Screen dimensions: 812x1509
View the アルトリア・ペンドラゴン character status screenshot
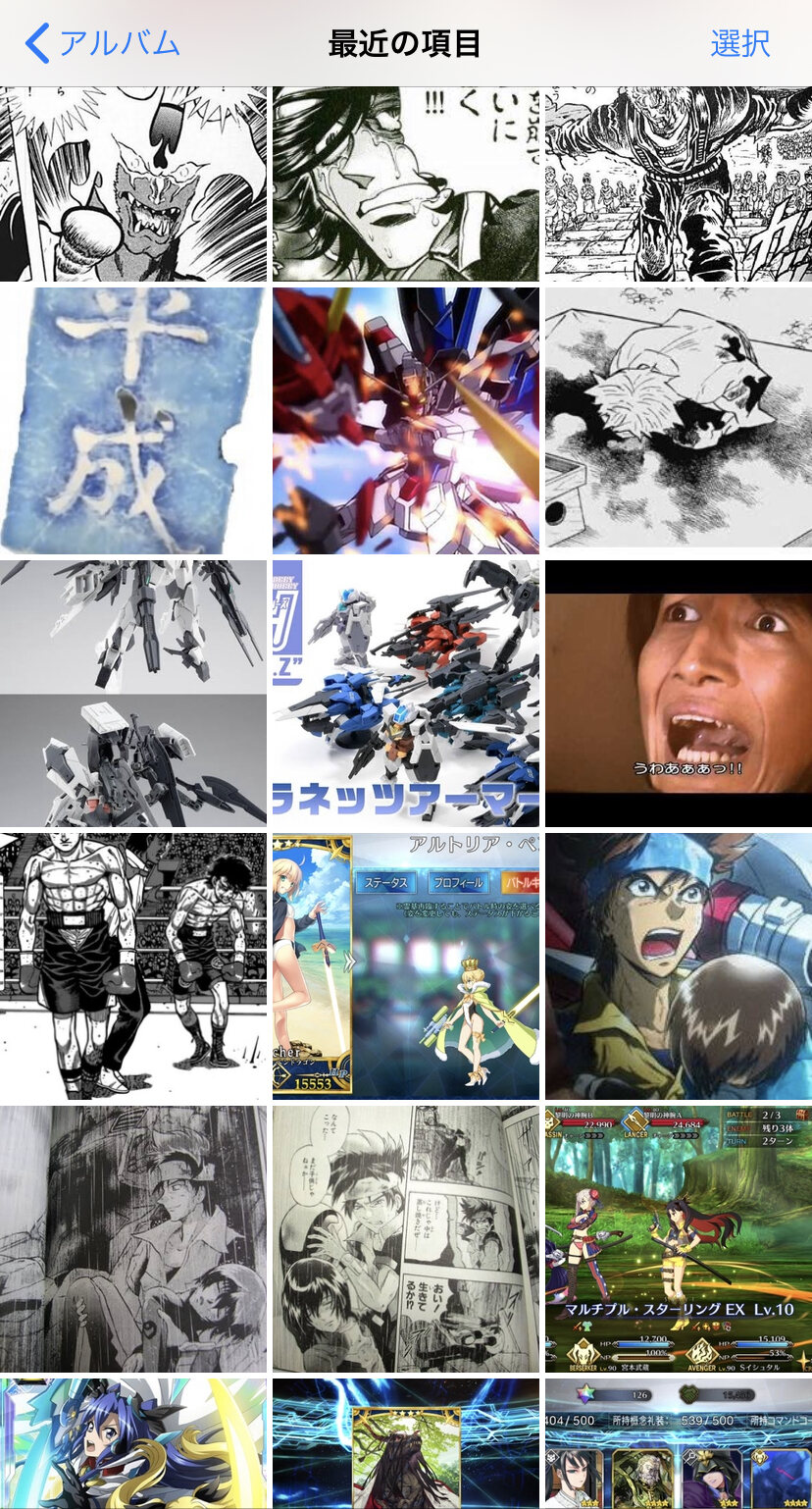(x=406, y=965)
